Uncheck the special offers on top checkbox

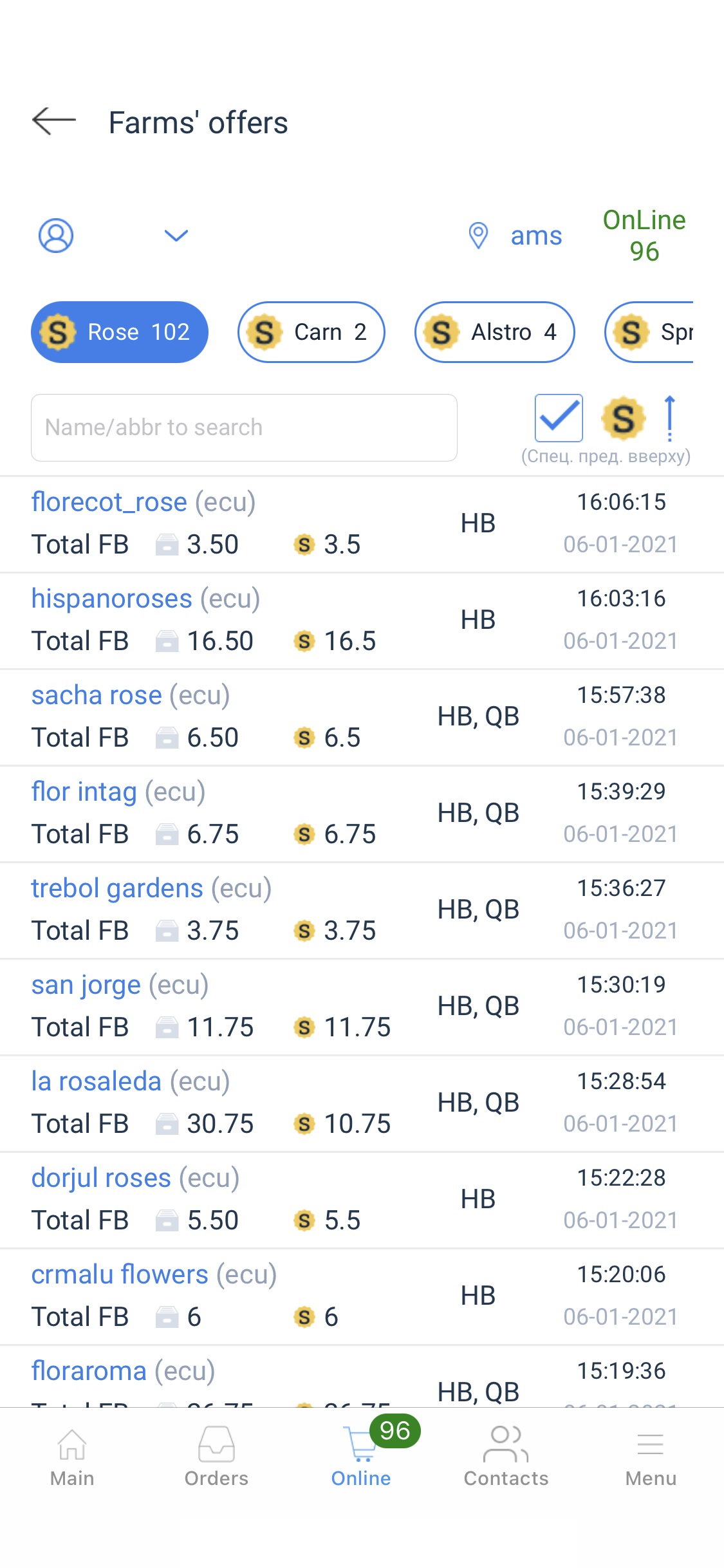pyautogui.click(x=558, y=418)
